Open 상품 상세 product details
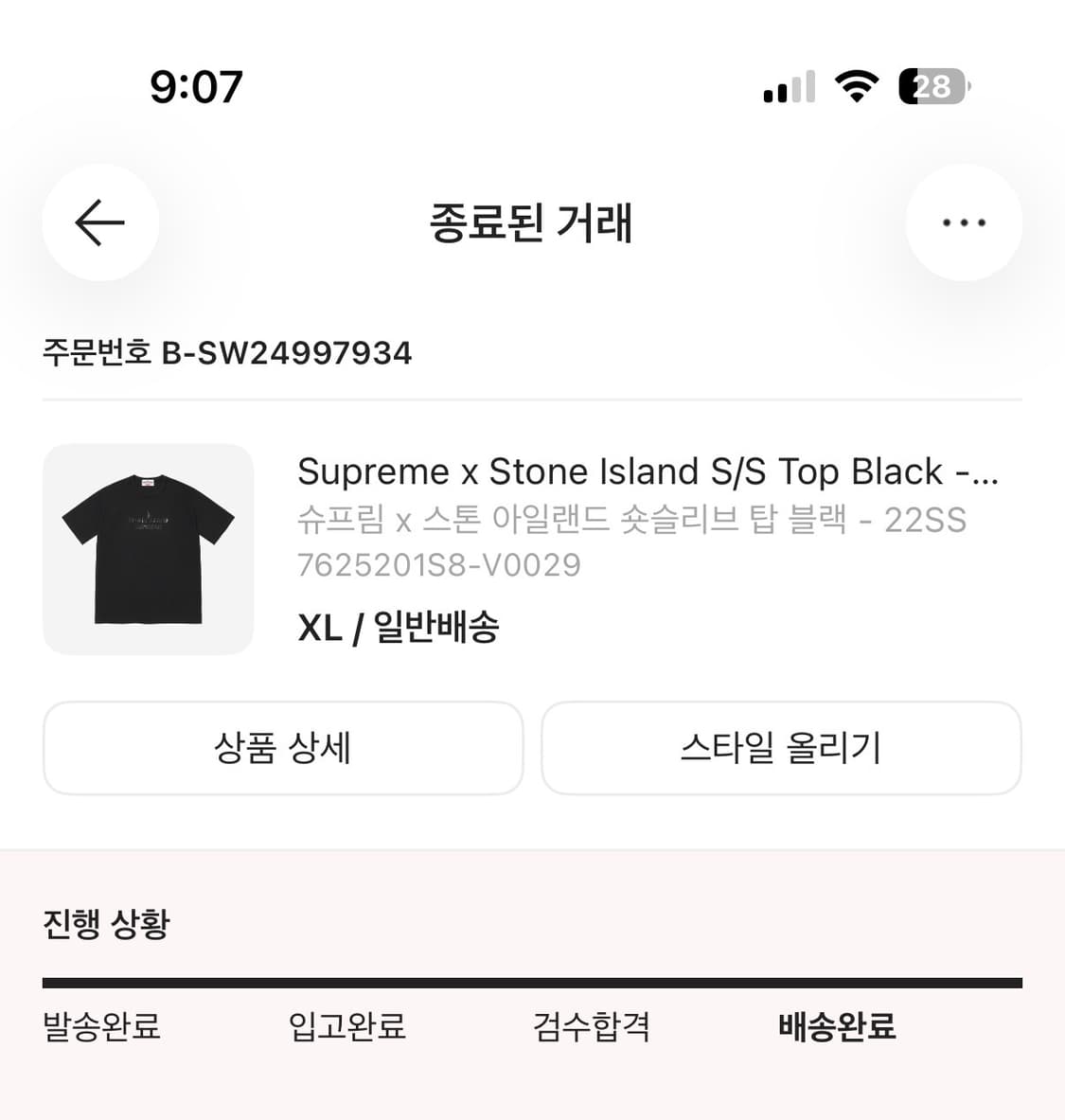1065x1120 pixels. tap(283, 748)
